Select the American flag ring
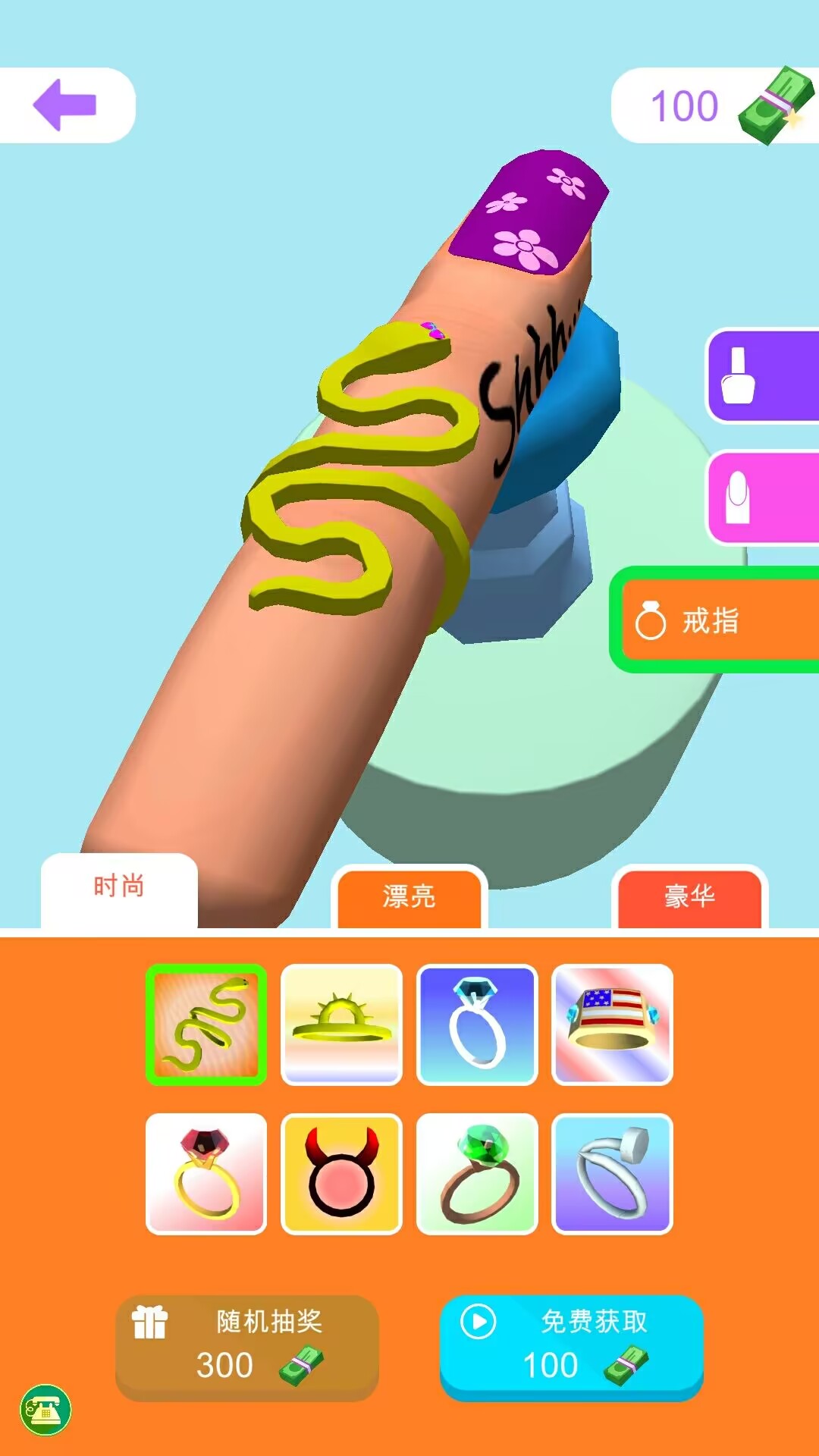Viewport: 819px width, 1456px height. click(612, 1025)
